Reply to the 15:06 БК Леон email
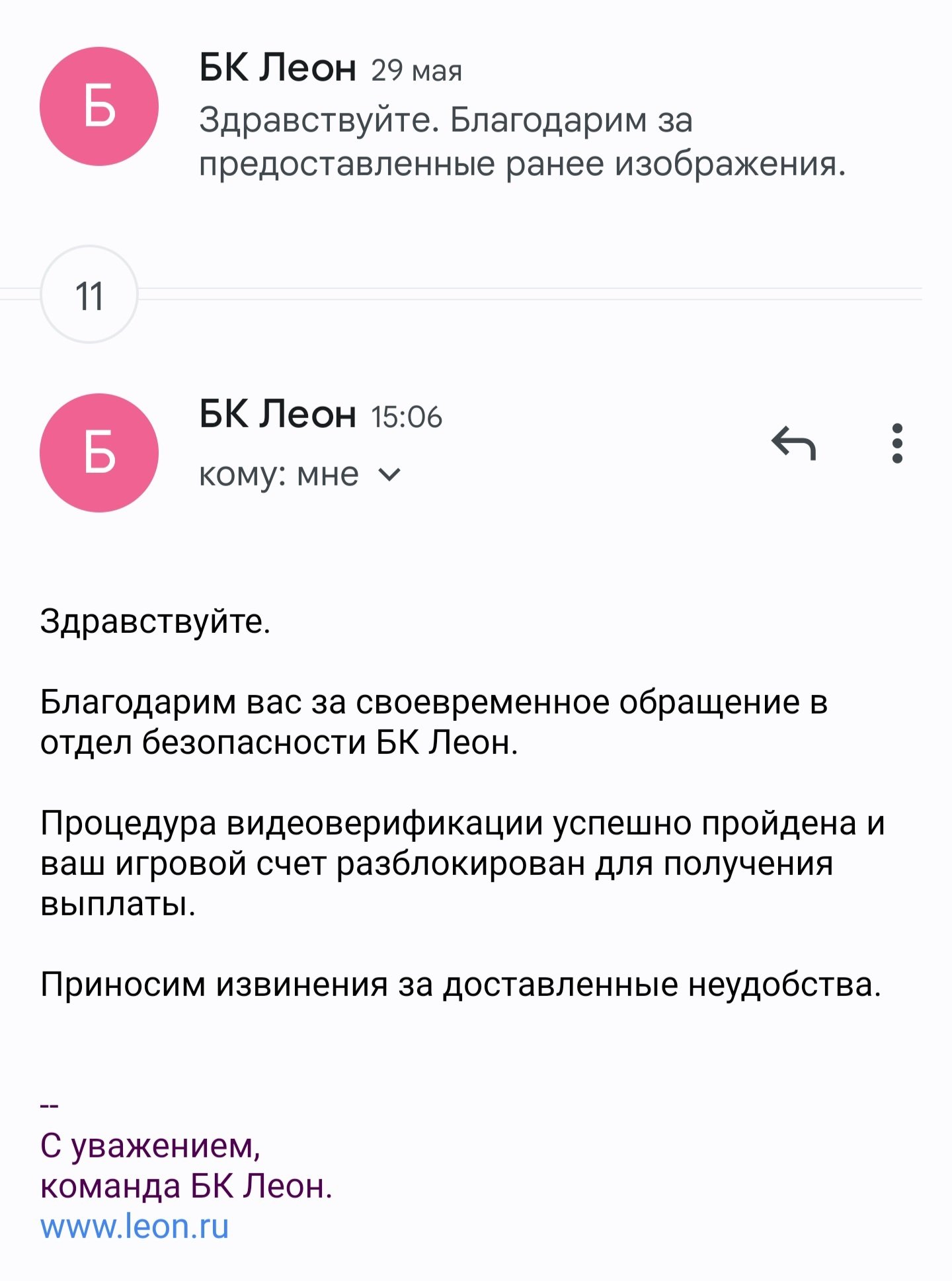Image resolution: width=952 pixels, height=1281 pixels. coord(793,443)
